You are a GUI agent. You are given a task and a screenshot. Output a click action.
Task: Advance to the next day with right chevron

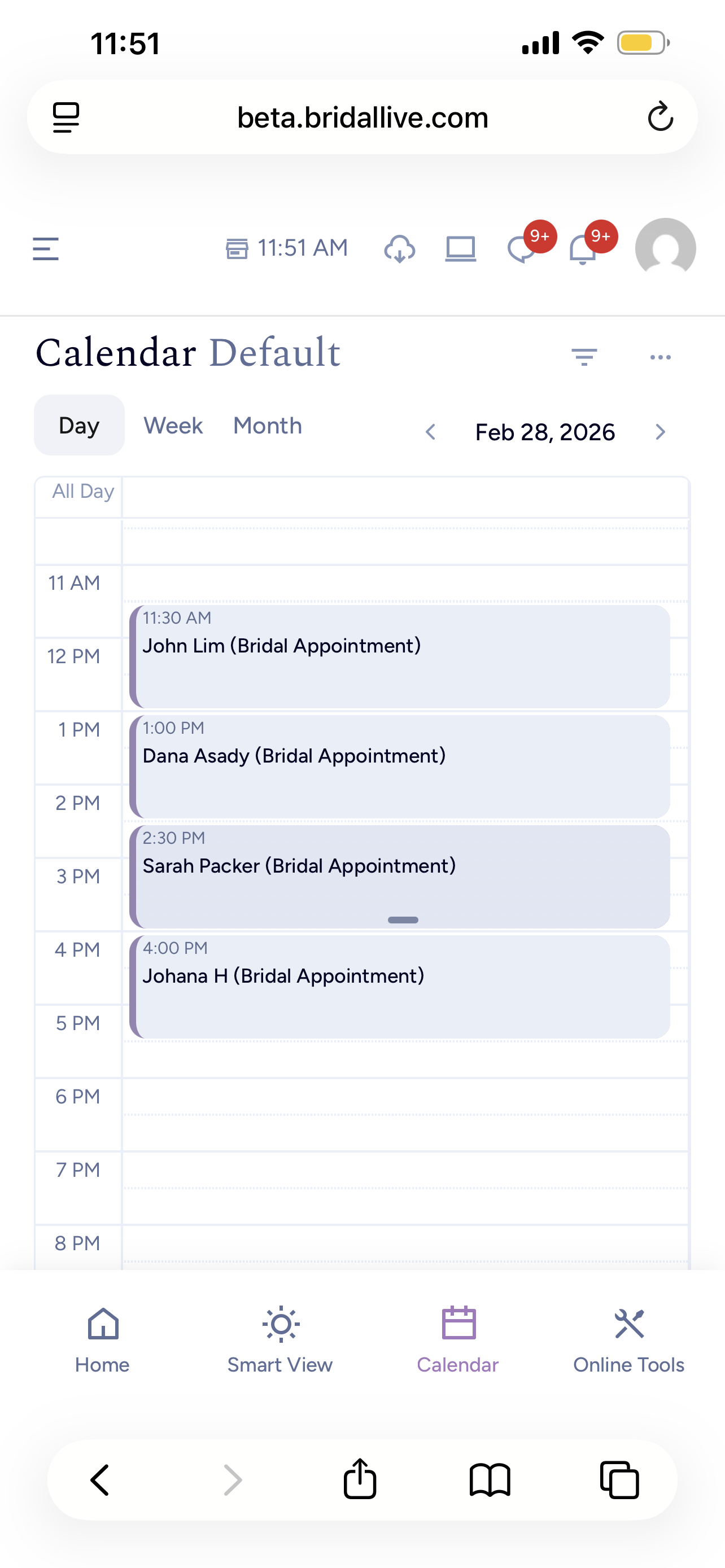[660, 432]
